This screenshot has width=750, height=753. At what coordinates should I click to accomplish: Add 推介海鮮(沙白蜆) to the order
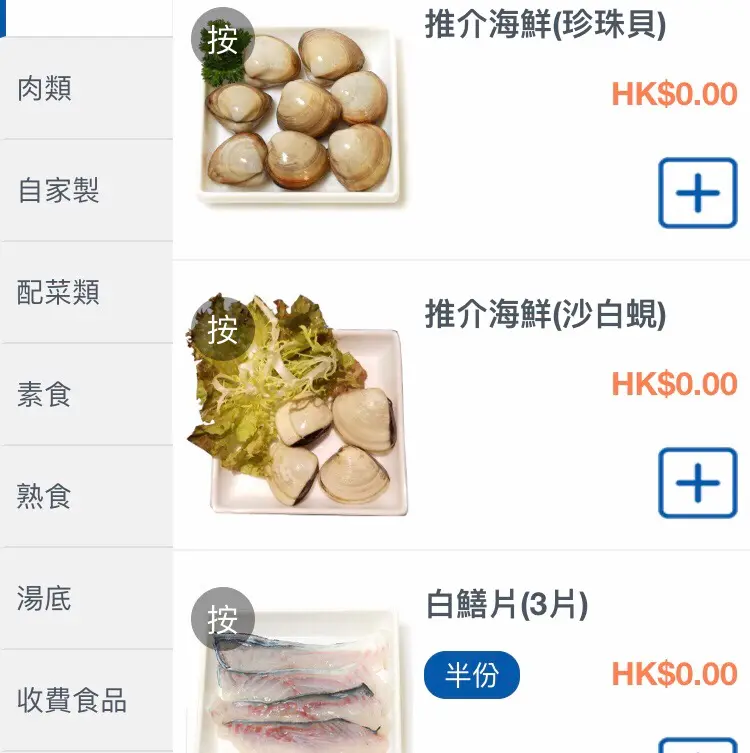697,483
